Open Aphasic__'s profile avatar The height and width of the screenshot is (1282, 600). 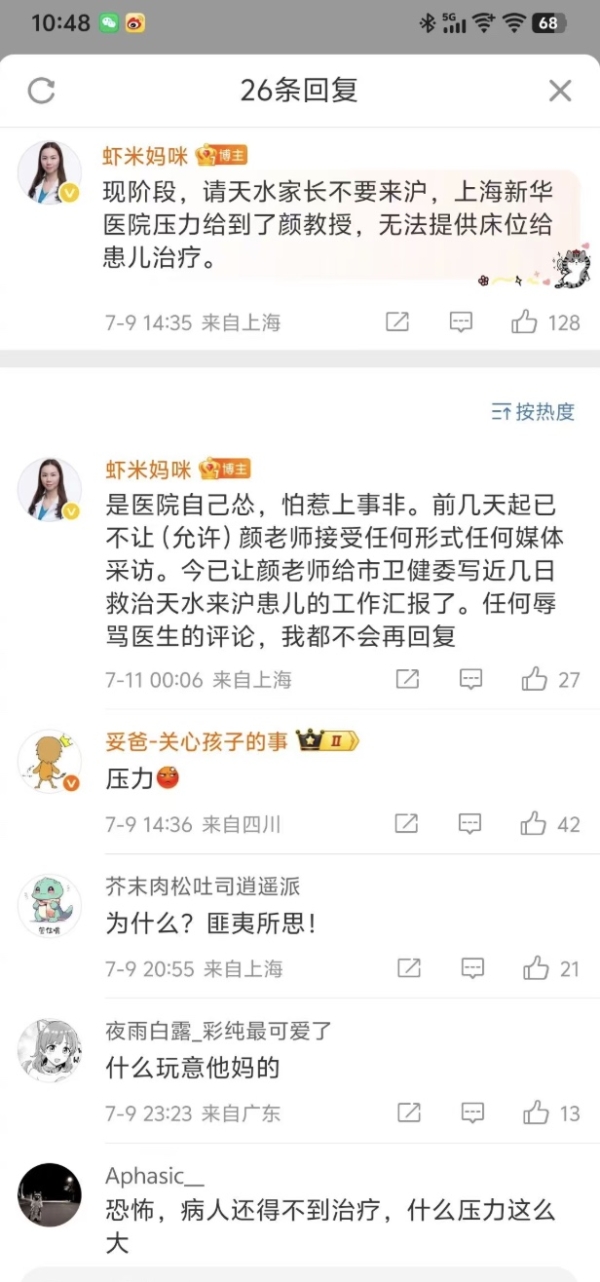pos(49,1194)
